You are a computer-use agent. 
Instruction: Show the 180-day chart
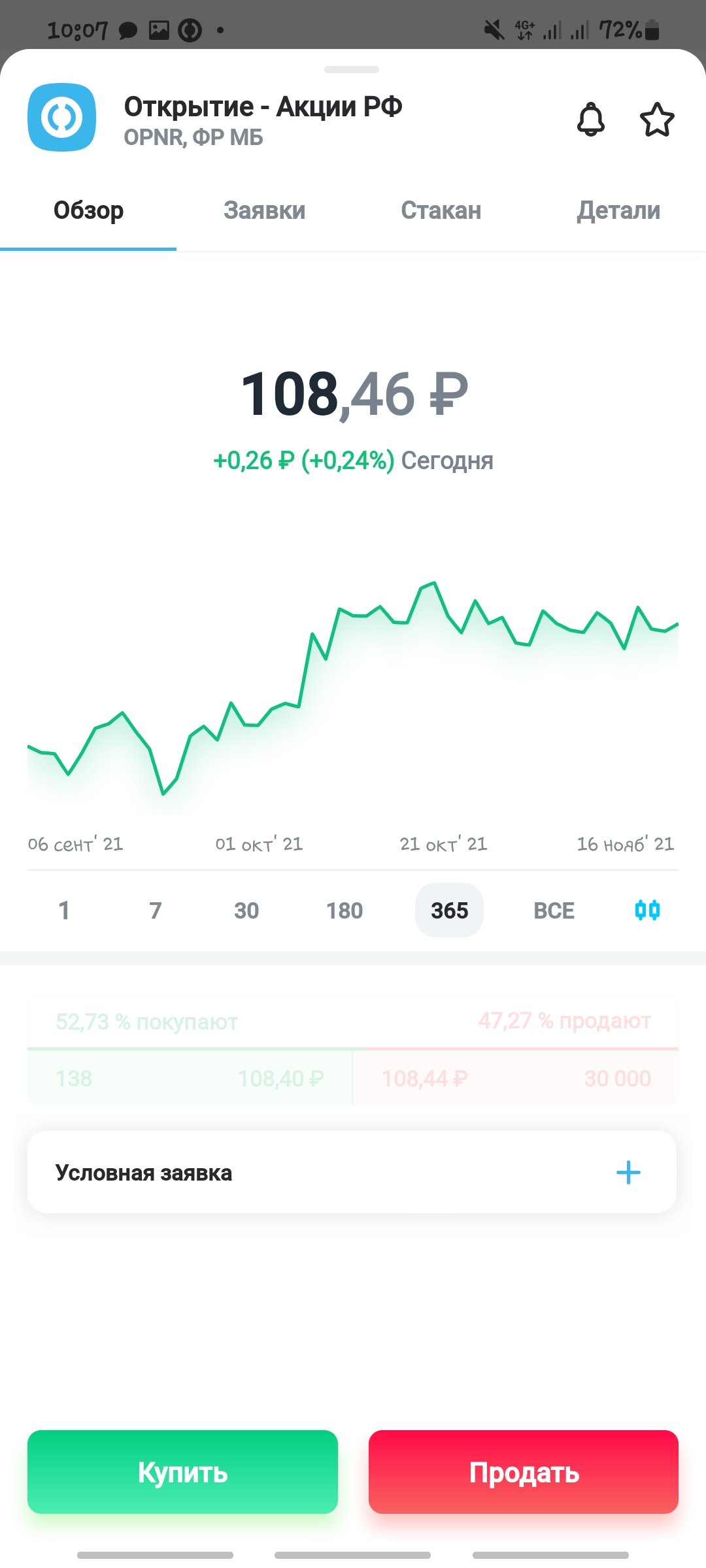(345, 910)
